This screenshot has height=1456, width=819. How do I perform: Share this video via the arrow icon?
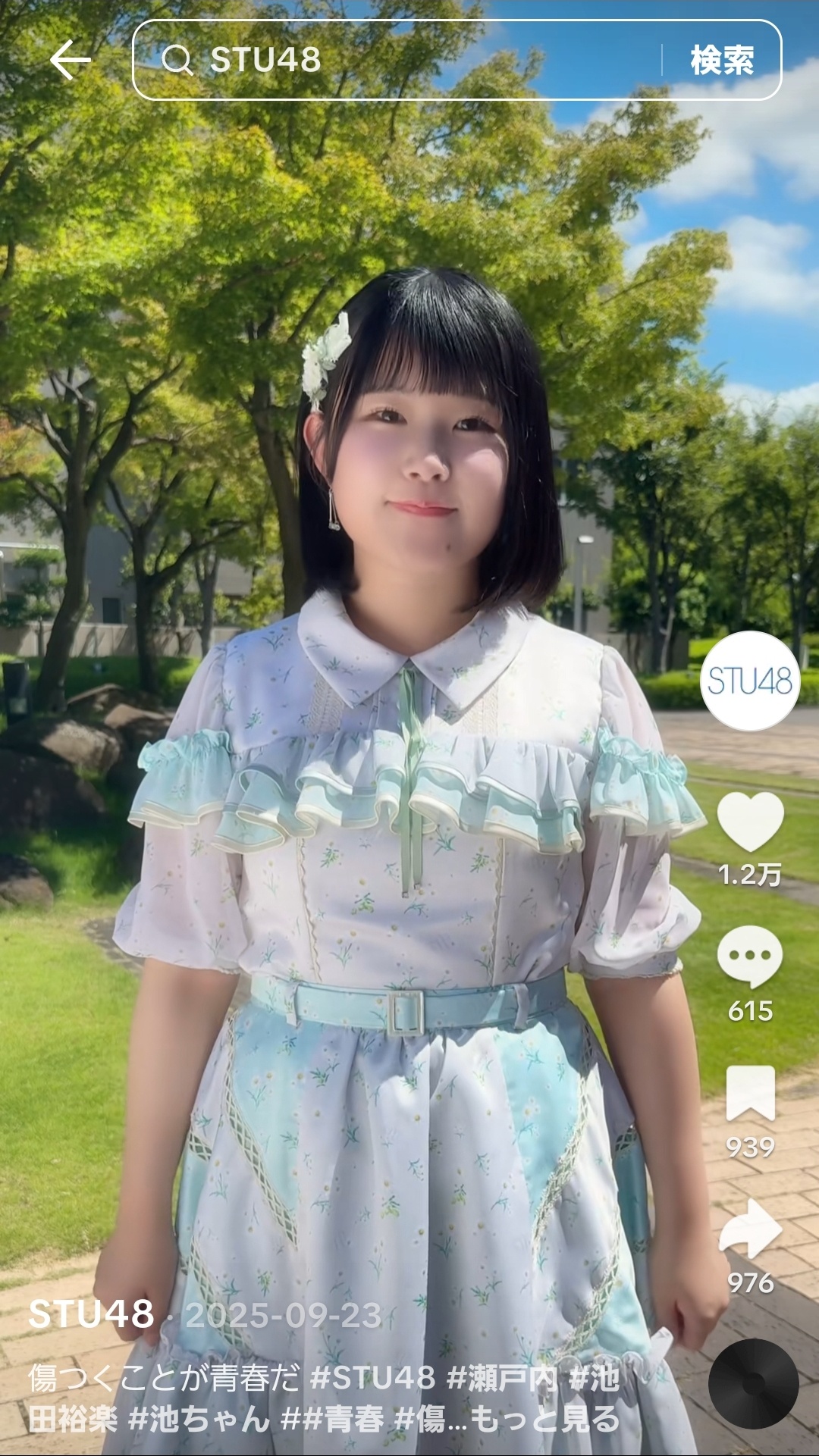click(x=750, y=1228)
